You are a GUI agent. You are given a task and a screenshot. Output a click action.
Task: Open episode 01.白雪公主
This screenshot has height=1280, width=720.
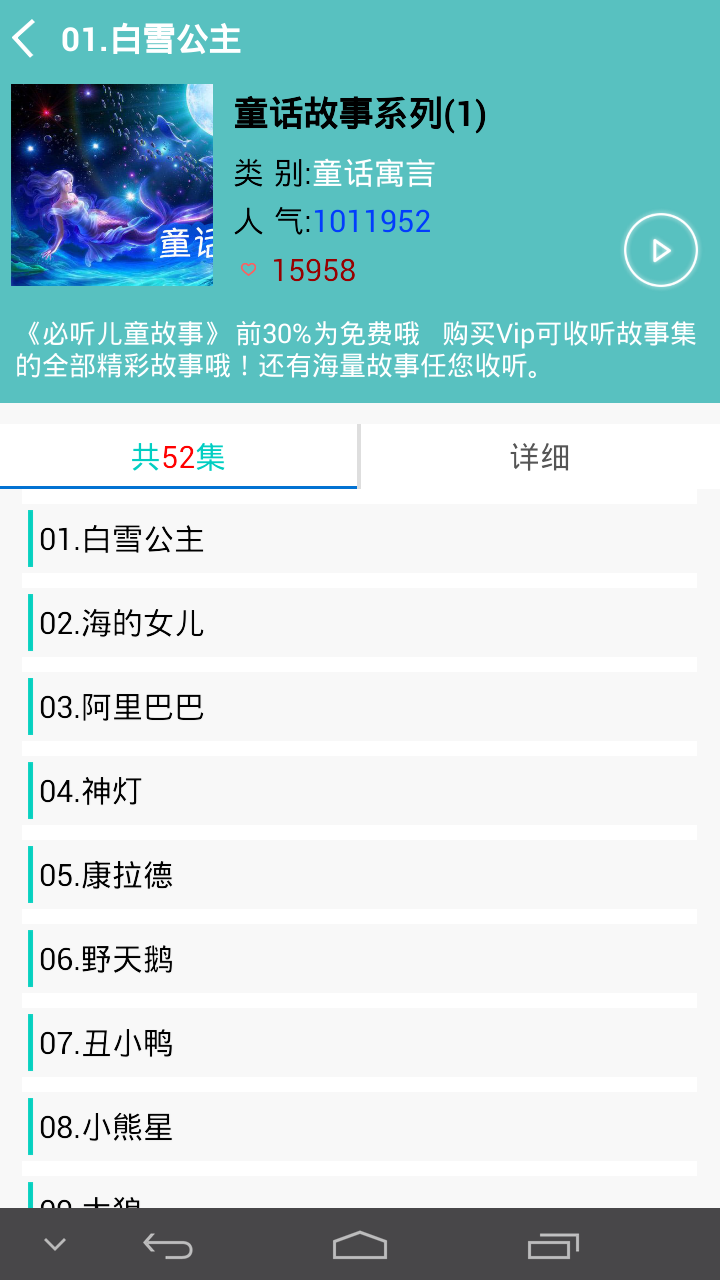point(360,539)
